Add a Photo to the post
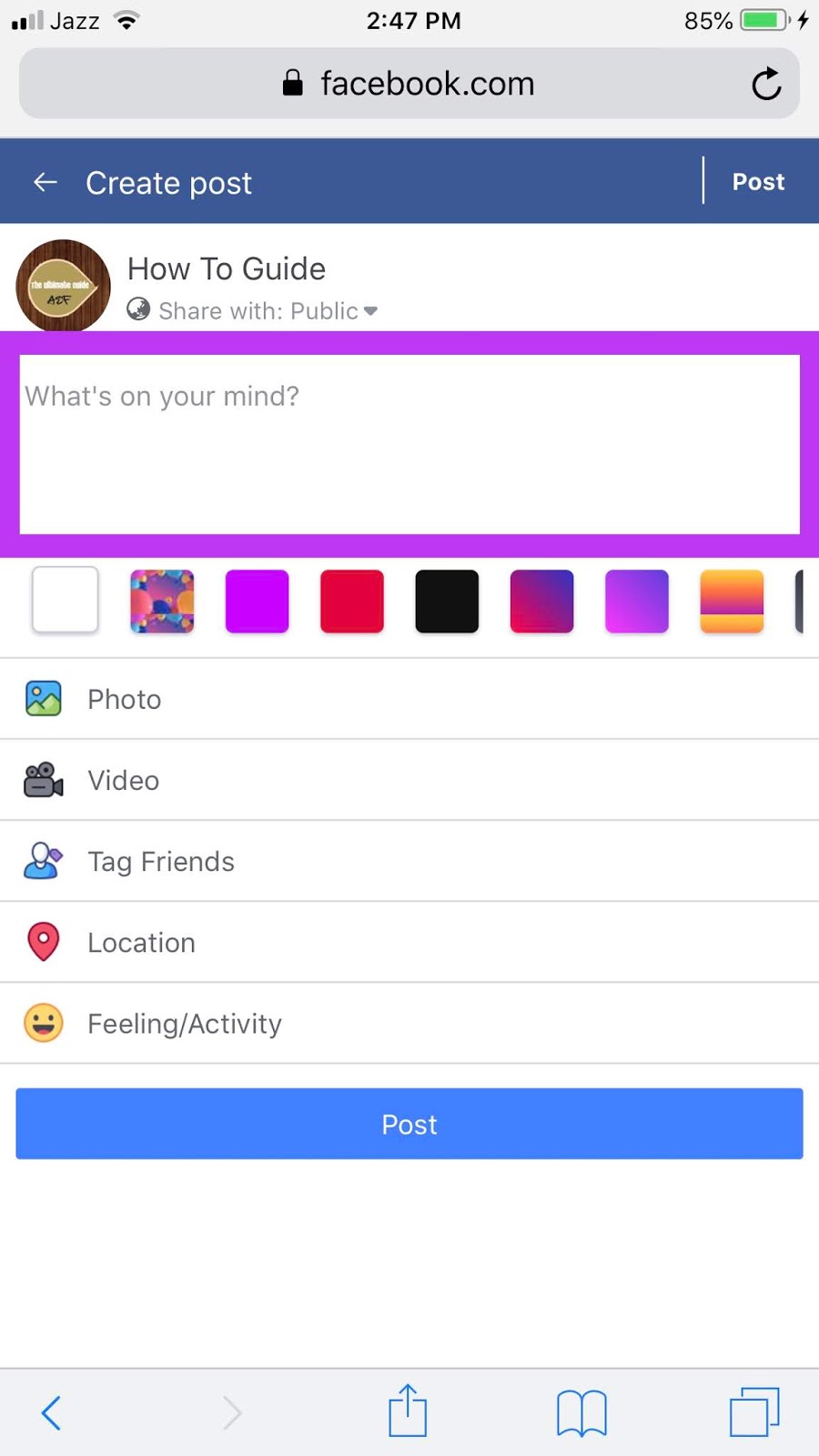Screen dimensions: 819x1456 click(x=125, y=700)
